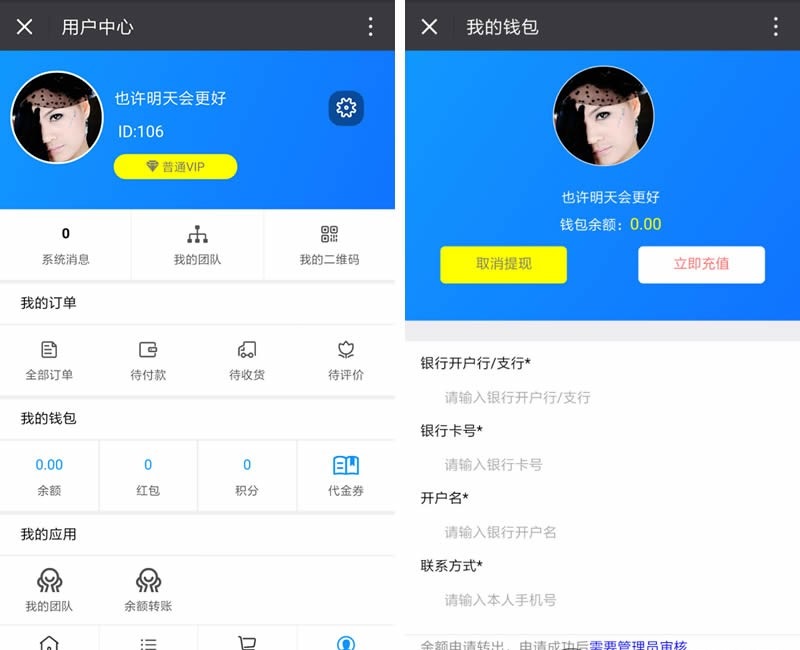The height and width of the screenshot is (650, 800).
Task: Open 待收货 orders
Action: pos(247,361)
